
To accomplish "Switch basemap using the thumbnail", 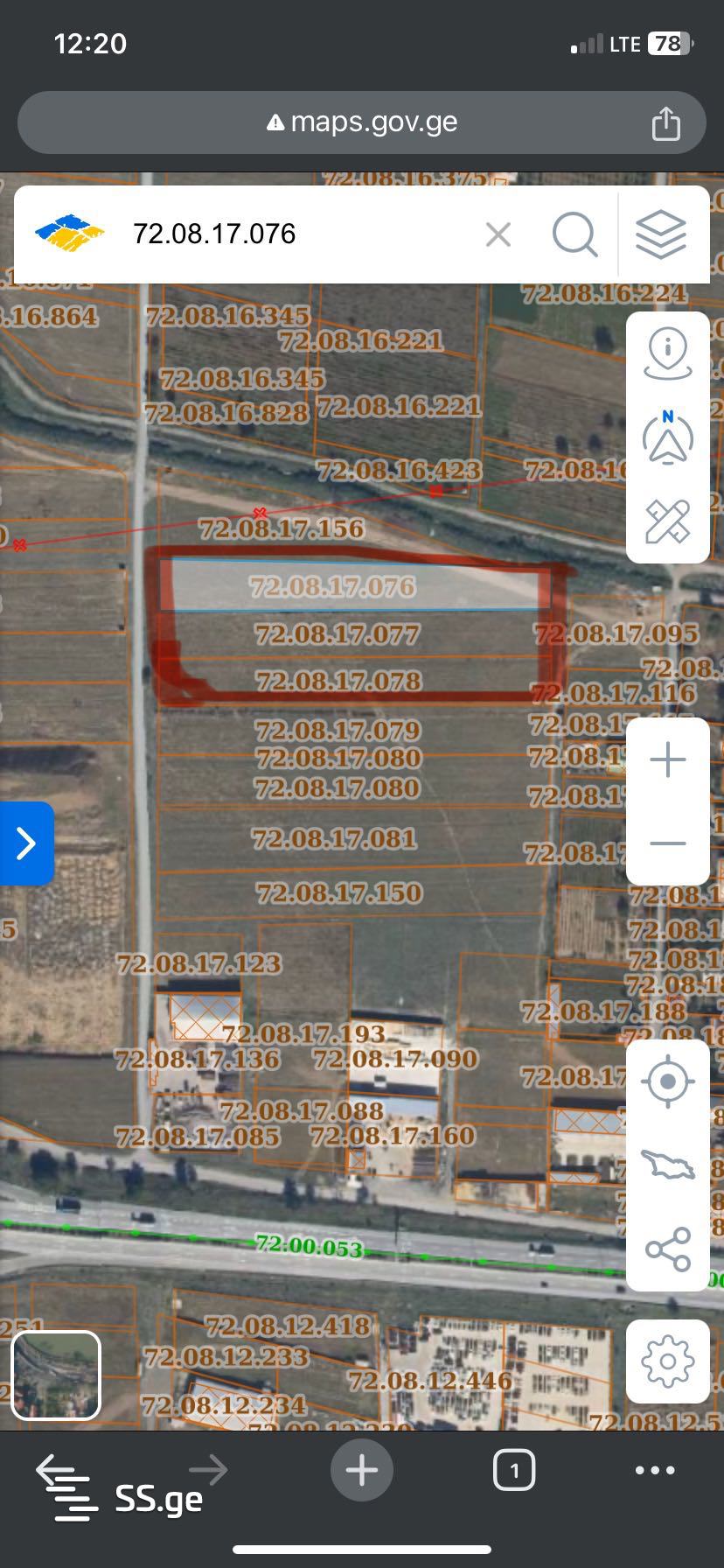I will tap(56, 1375).
